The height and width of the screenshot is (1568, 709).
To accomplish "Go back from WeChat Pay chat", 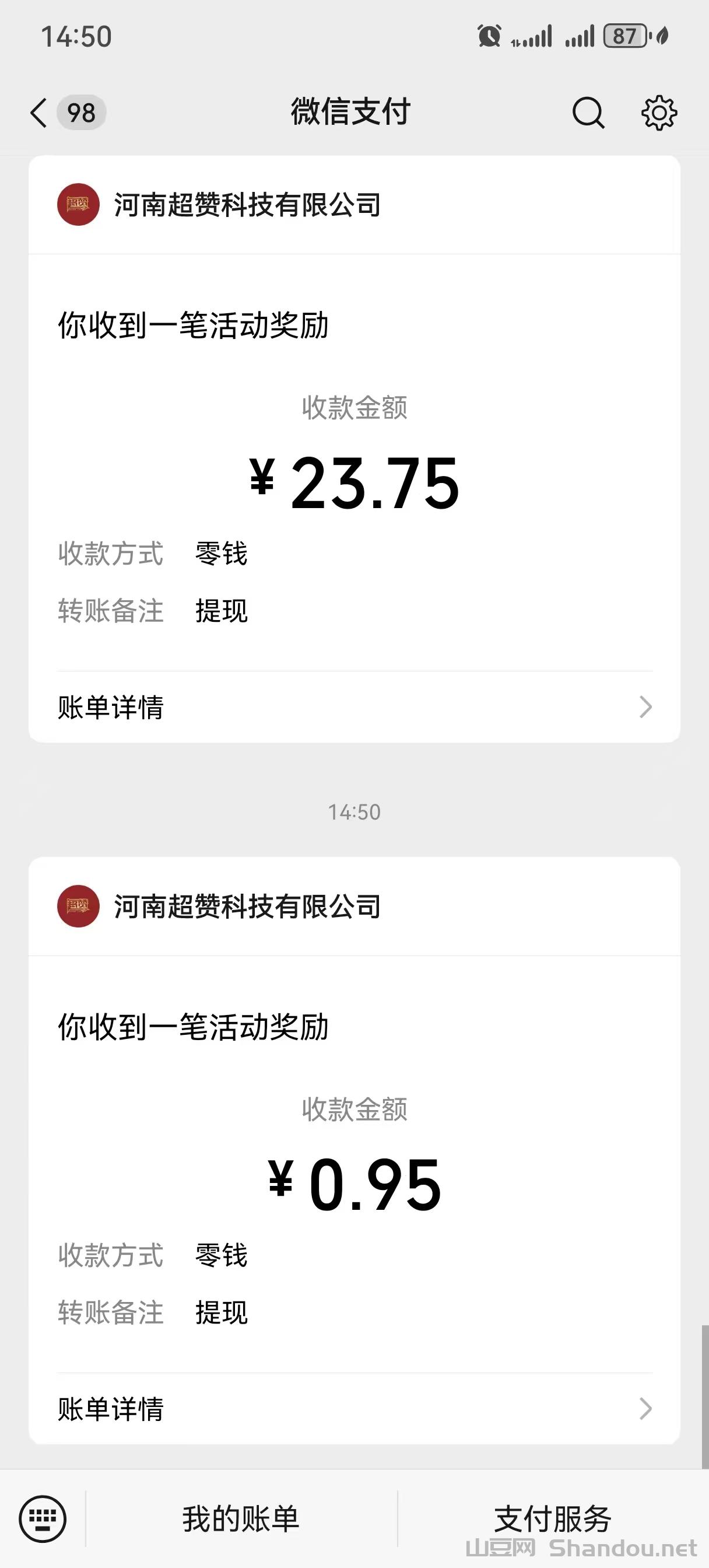I will (x=39, y=113).
